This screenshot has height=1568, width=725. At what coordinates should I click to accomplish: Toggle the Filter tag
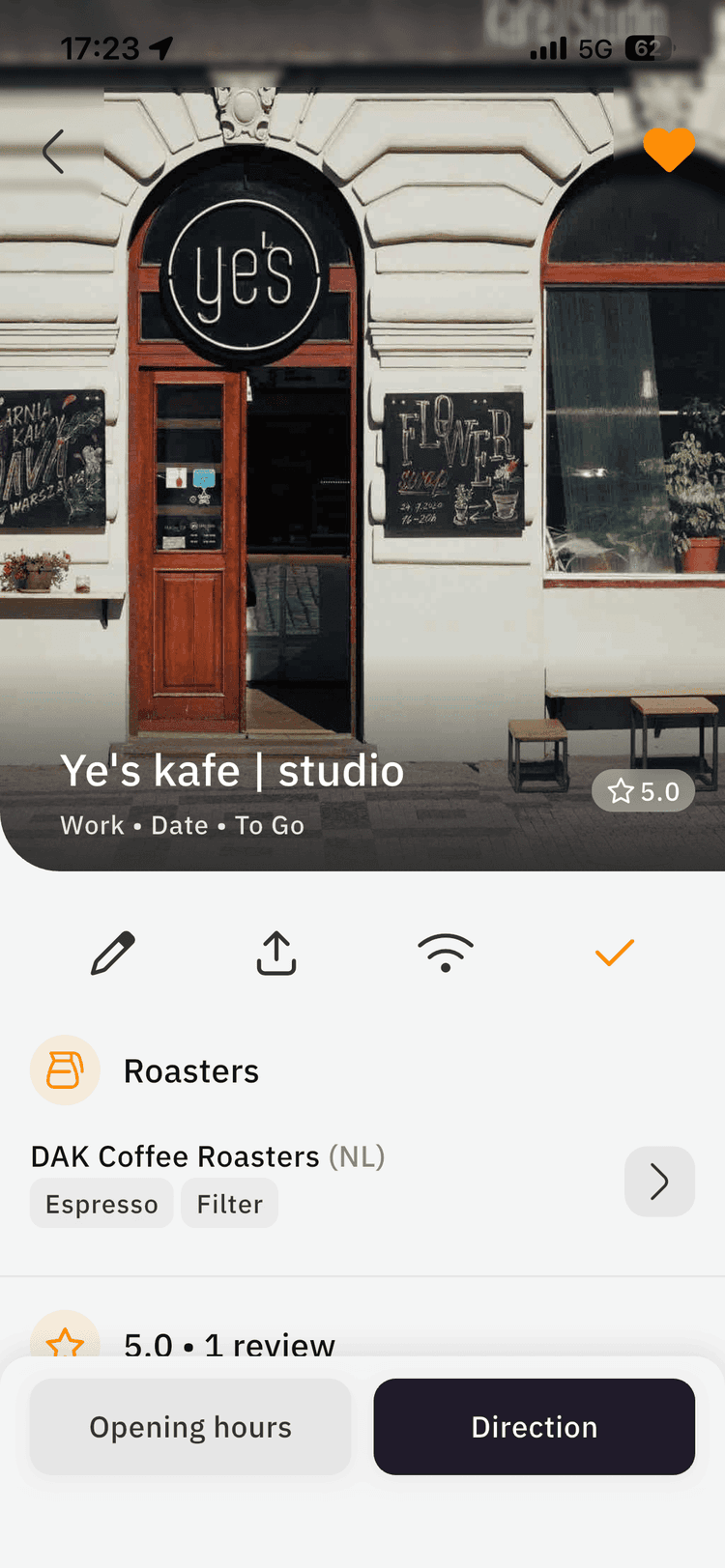[229, 1204]
